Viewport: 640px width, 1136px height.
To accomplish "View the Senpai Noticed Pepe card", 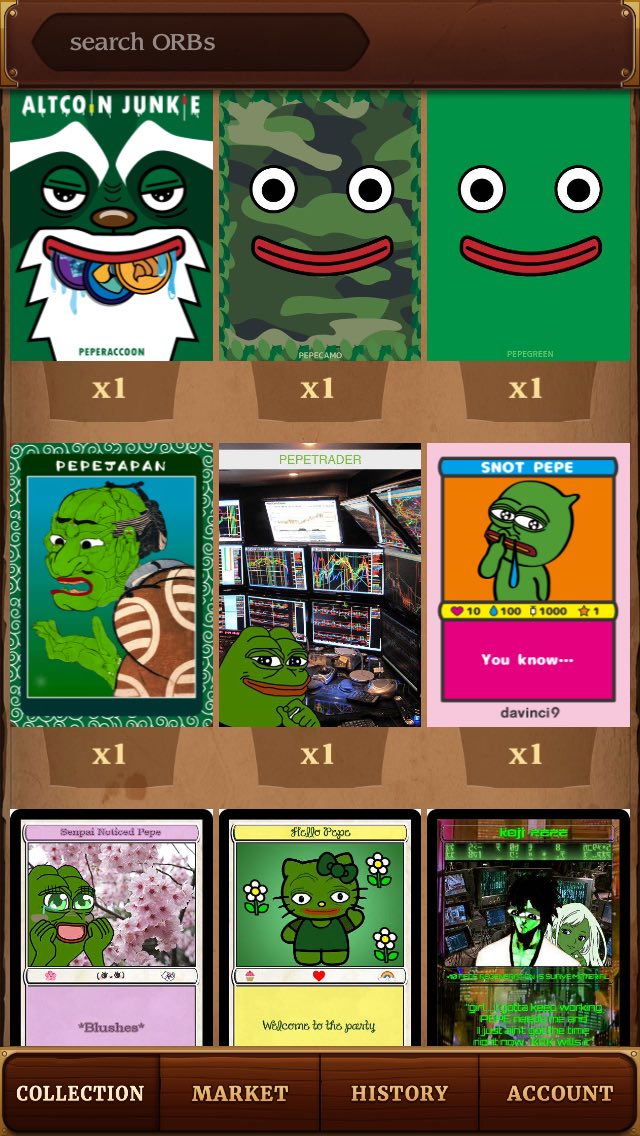I will [112, 927].
